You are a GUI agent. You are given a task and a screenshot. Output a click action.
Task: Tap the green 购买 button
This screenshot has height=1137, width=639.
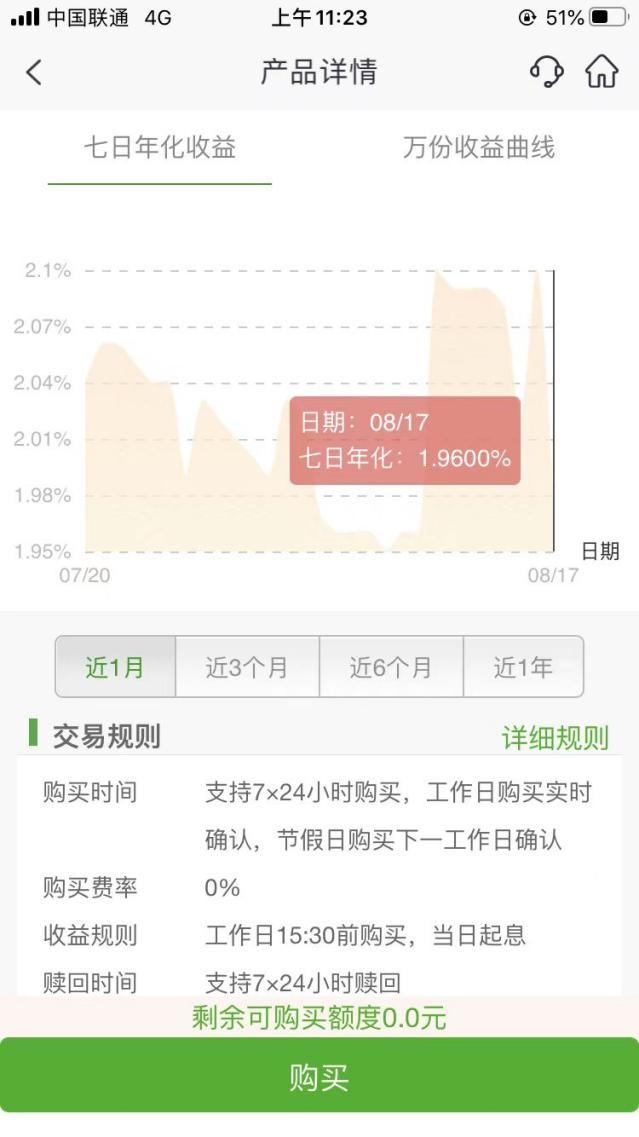[319, 1075]
